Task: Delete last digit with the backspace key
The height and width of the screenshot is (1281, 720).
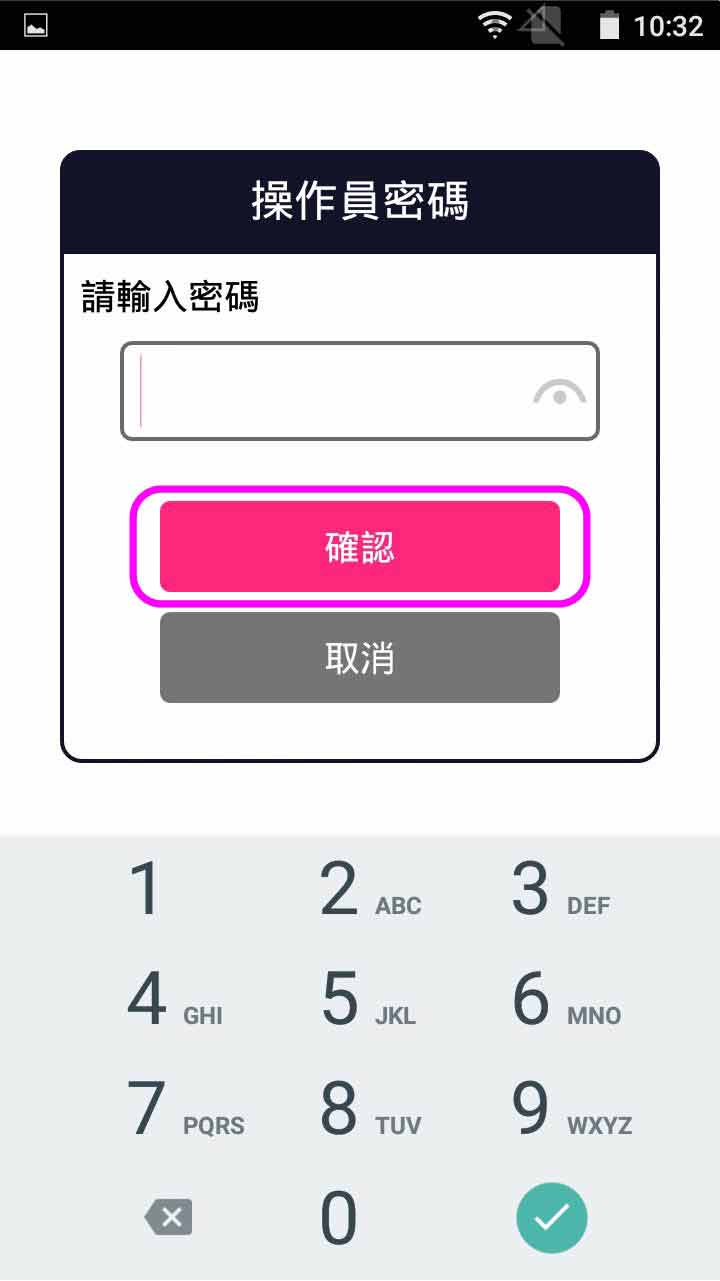Action: [168, 1217]
